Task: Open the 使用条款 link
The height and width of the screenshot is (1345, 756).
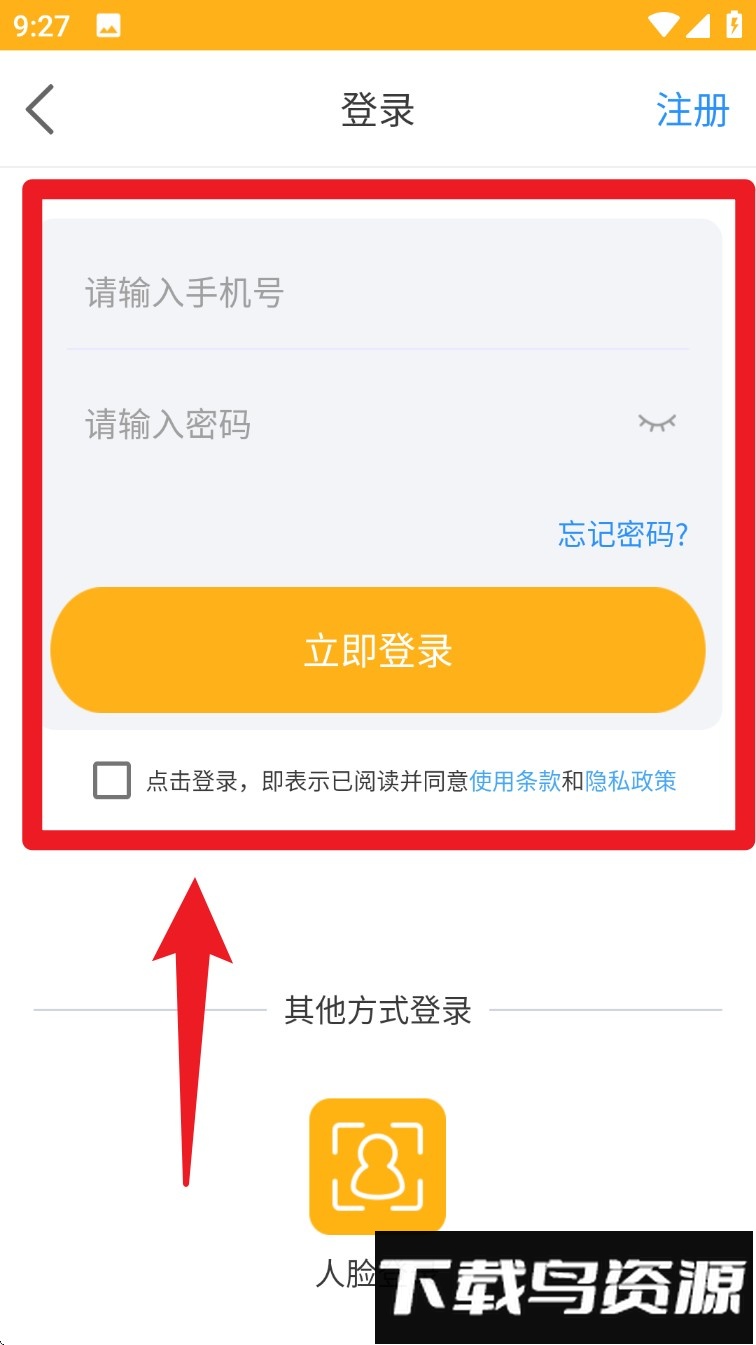Action: (x=515, y=781)
